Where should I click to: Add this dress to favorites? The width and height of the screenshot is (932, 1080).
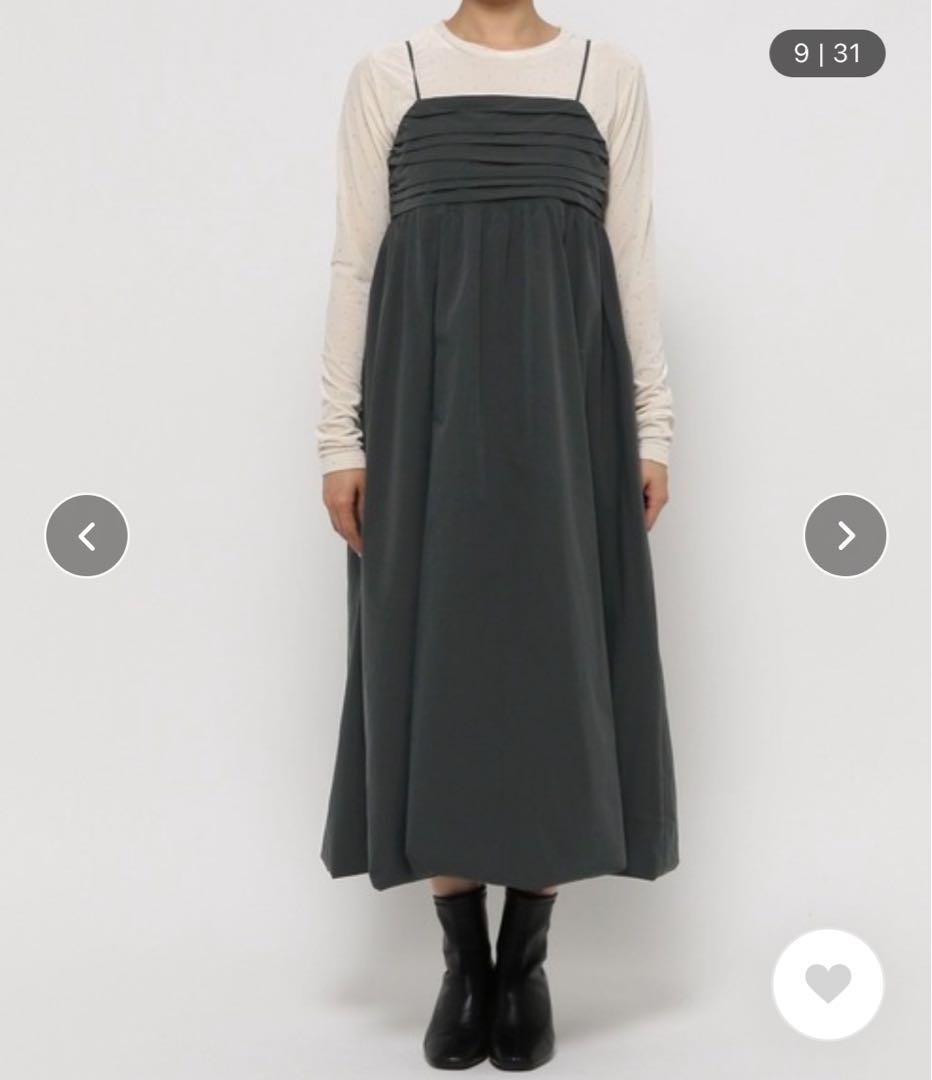coord(828,984)
